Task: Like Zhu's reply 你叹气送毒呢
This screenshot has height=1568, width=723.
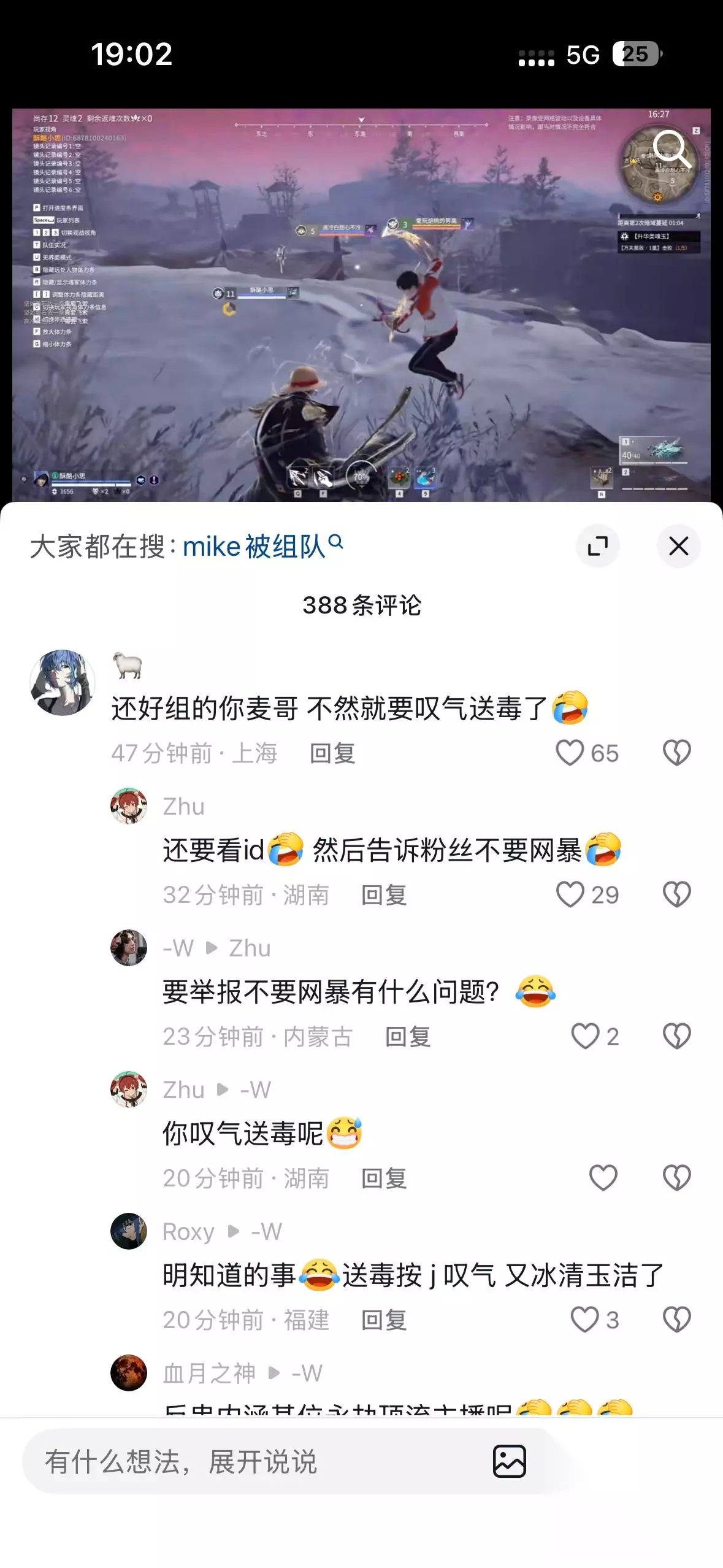Action: click(x=603, y=1178)
